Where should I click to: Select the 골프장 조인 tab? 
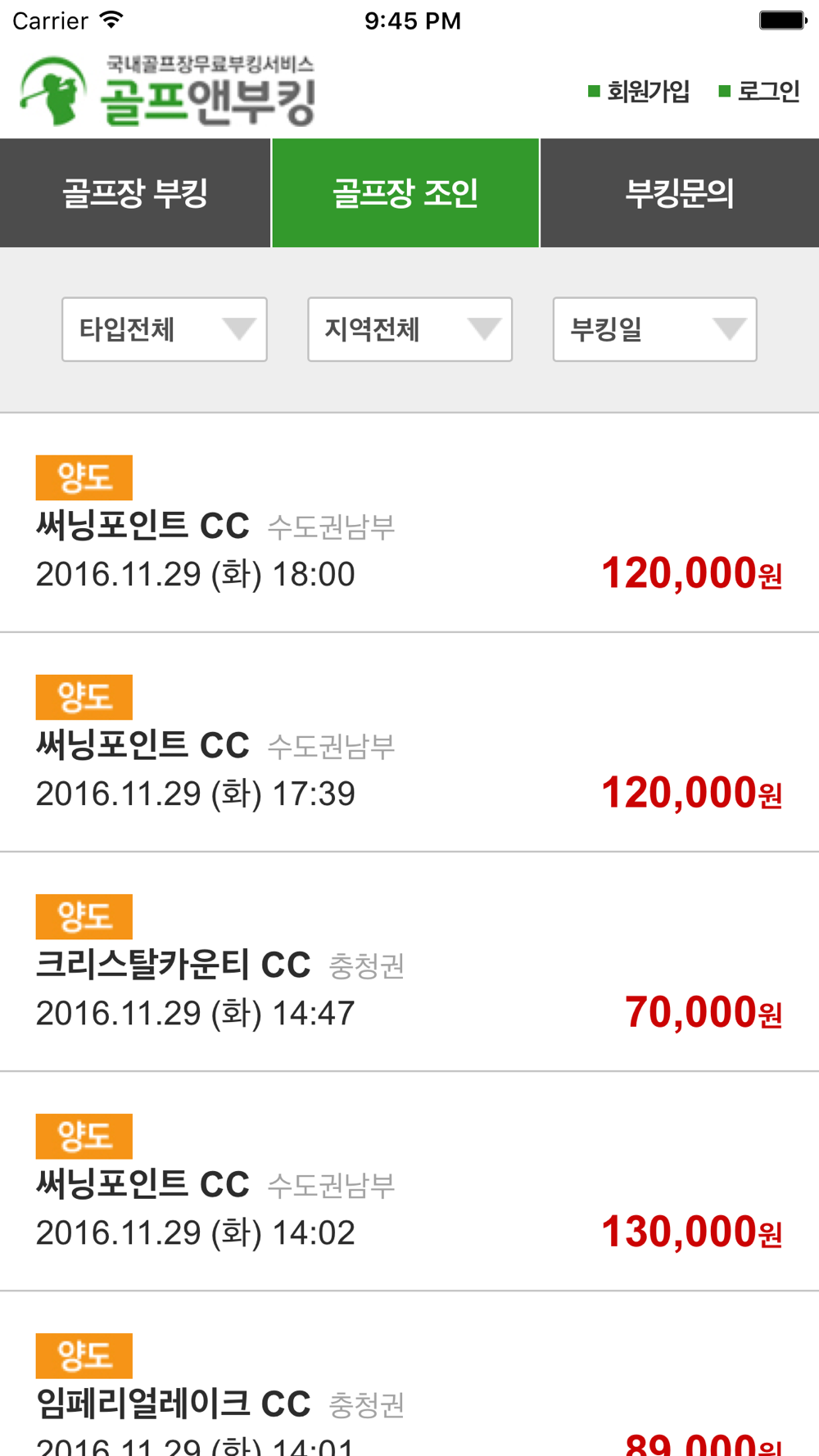click(405, 193)
